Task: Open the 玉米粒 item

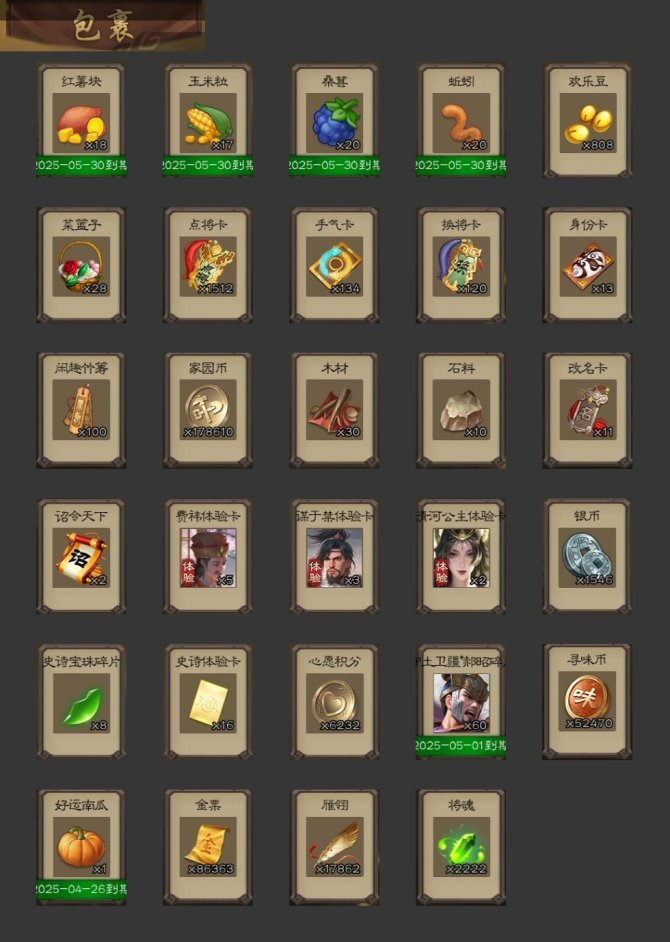Action: tap(208, 122)
